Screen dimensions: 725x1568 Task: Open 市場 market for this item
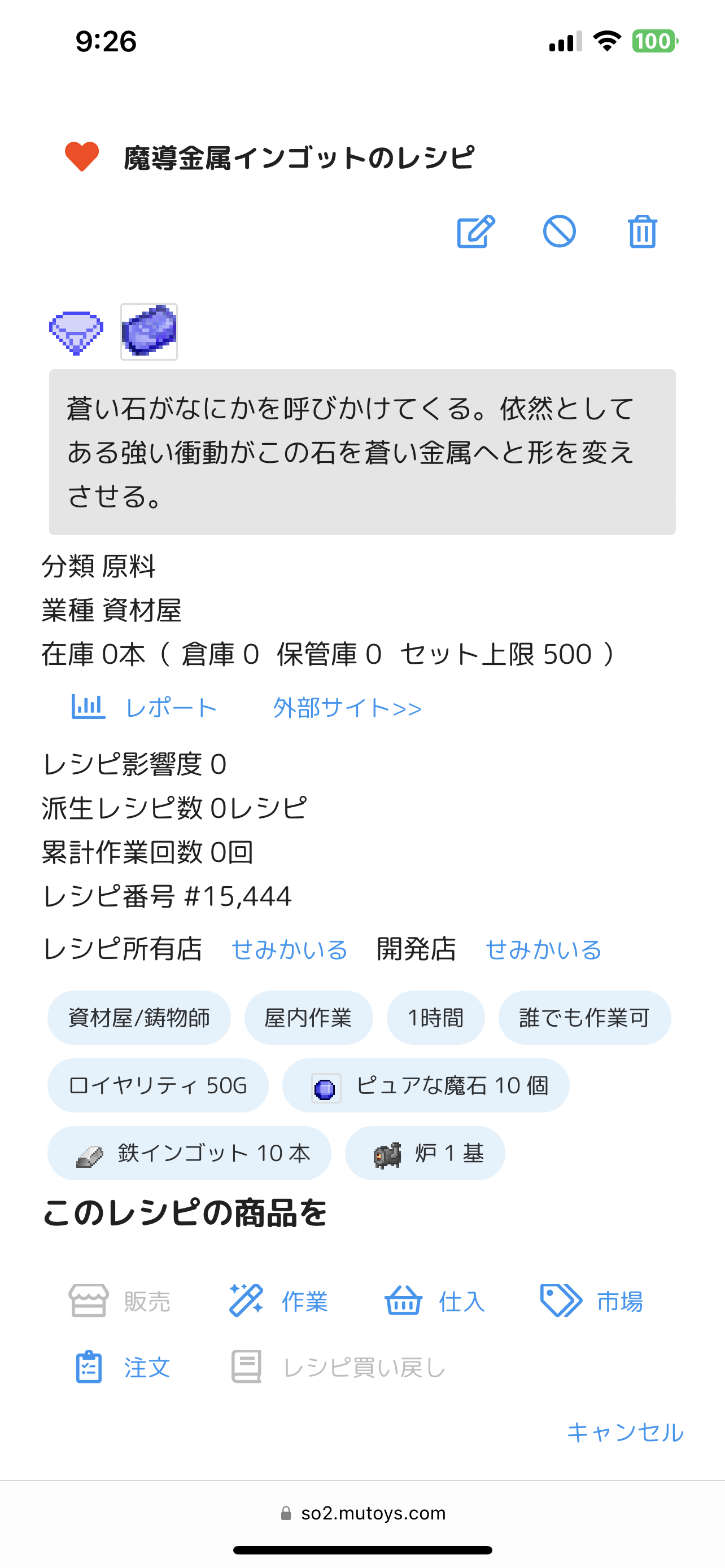click(x=592, y=1302)
